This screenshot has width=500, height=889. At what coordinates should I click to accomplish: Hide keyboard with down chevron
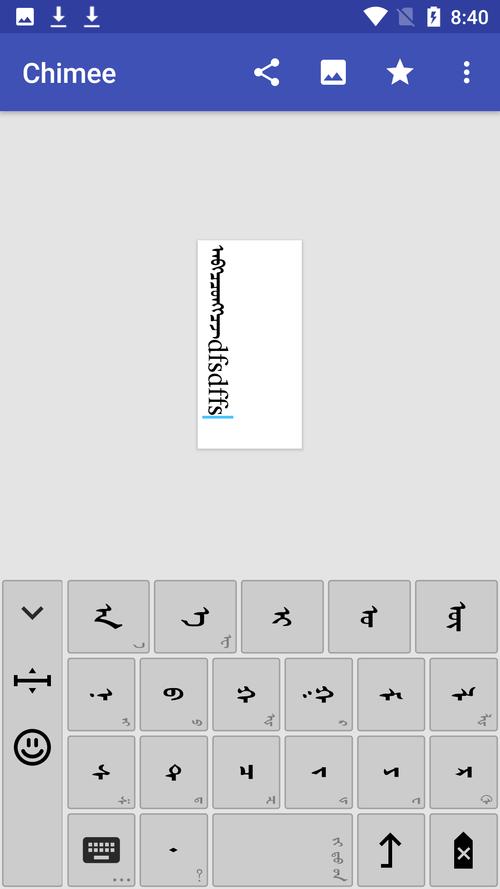click(x=32, y=612)
